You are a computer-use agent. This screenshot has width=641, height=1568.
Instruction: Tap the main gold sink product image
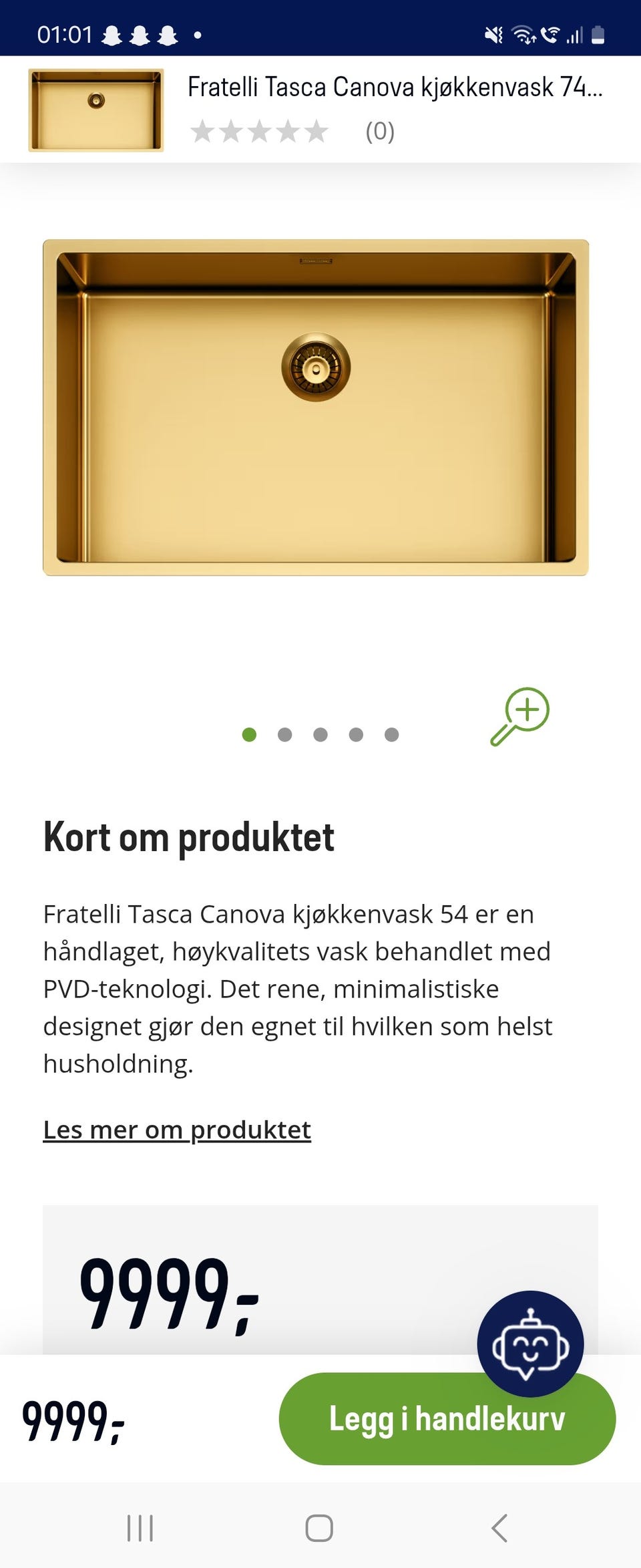pyautogui.click(x=320, y=408)
